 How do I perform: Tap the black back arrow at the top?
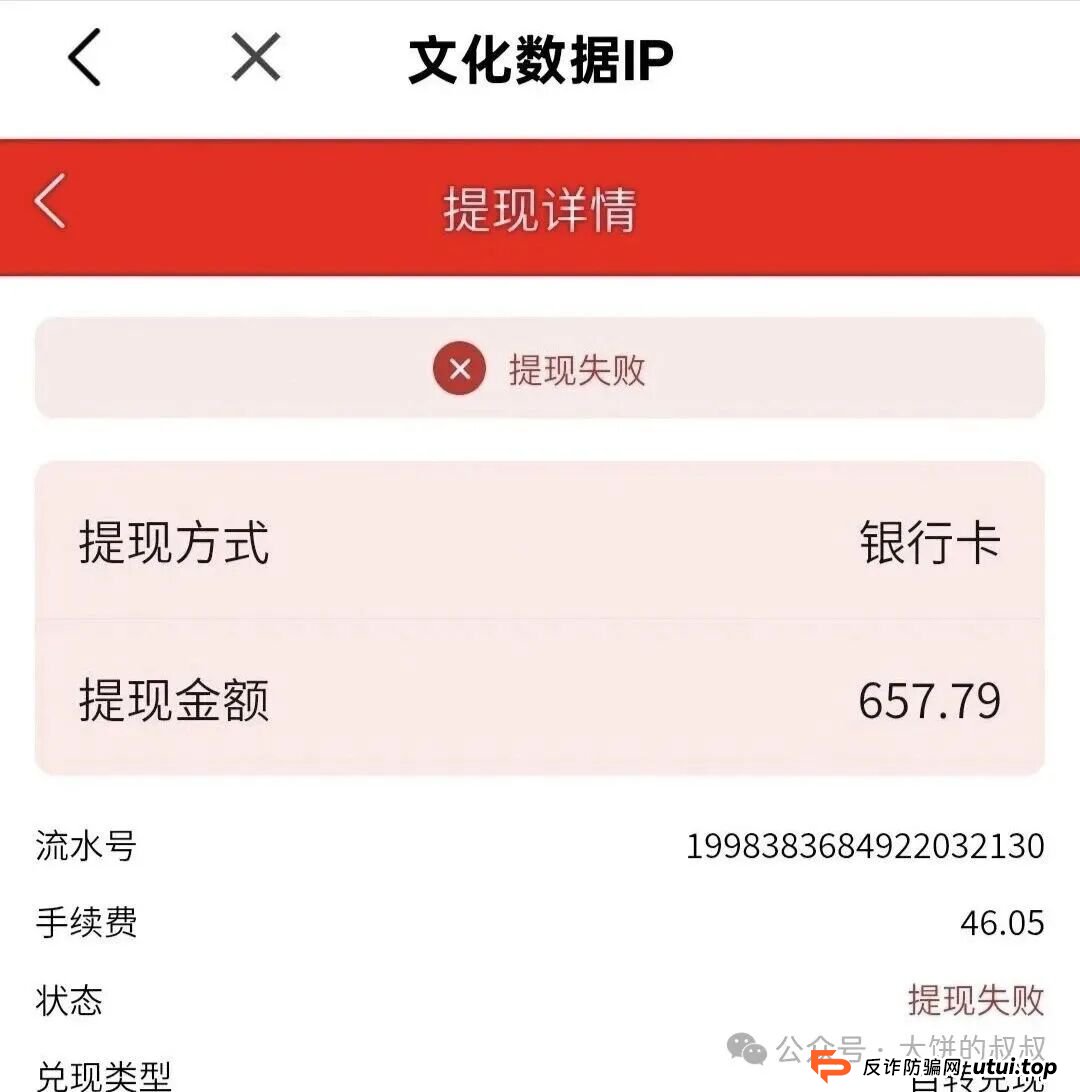(85, 57)
